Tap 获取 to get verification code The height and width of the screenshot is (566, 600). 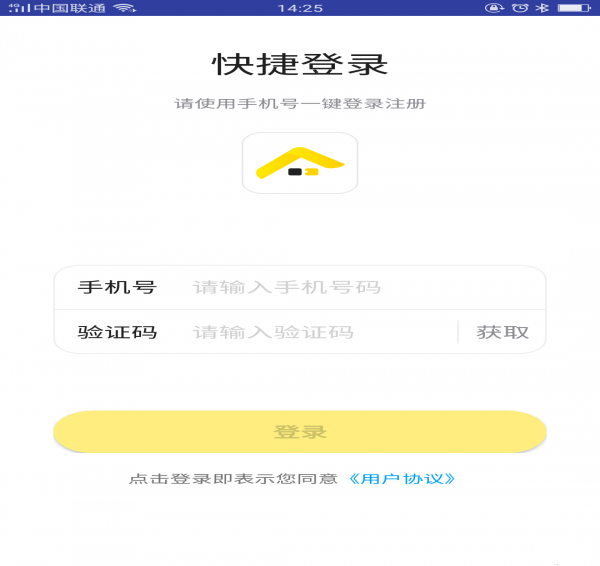click(x=502, y=333)
